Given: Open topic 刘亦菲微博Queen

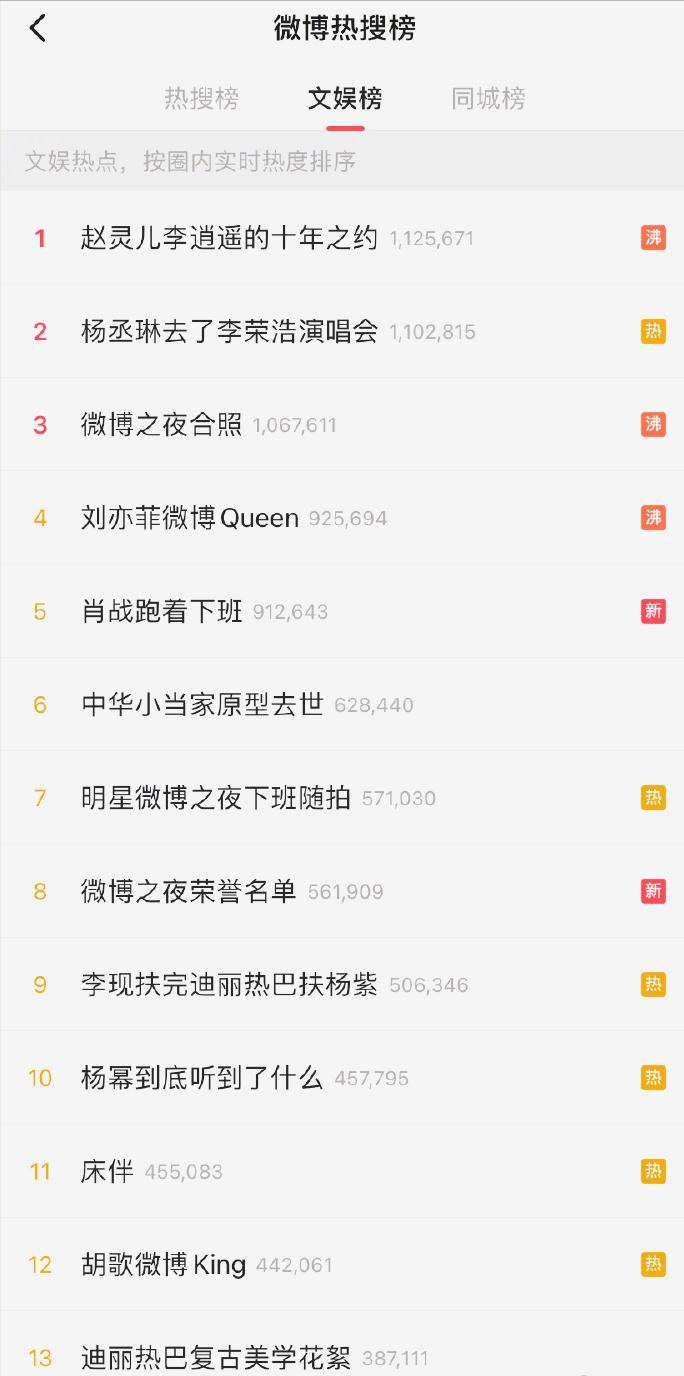Looking at the screenshot, I should click(190, 518).
